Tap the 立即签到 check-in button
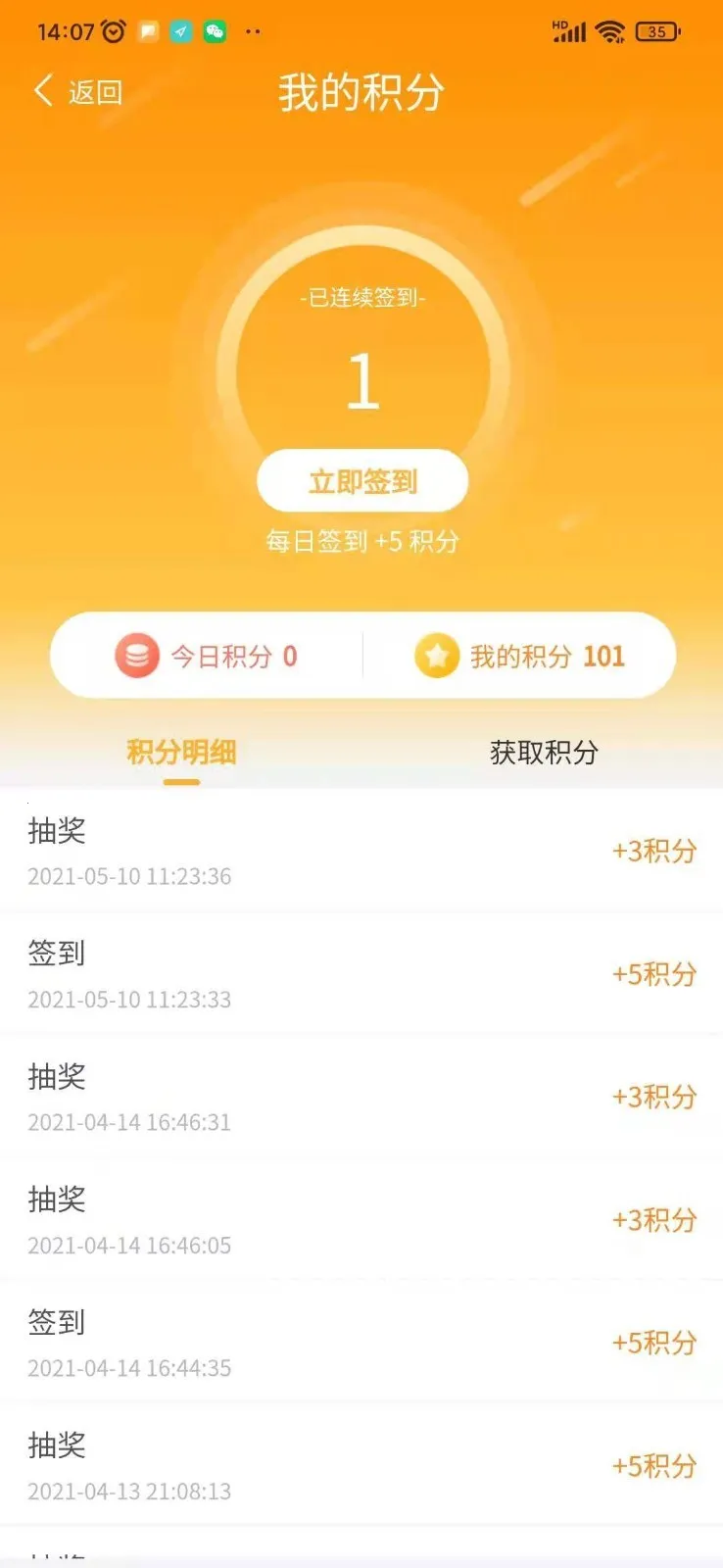 point(362,481)
